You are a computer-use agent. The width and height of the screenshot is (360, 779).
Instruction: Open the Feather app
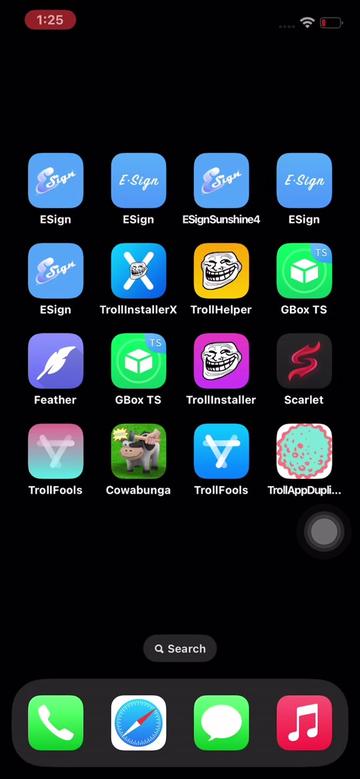click(56, 361)
